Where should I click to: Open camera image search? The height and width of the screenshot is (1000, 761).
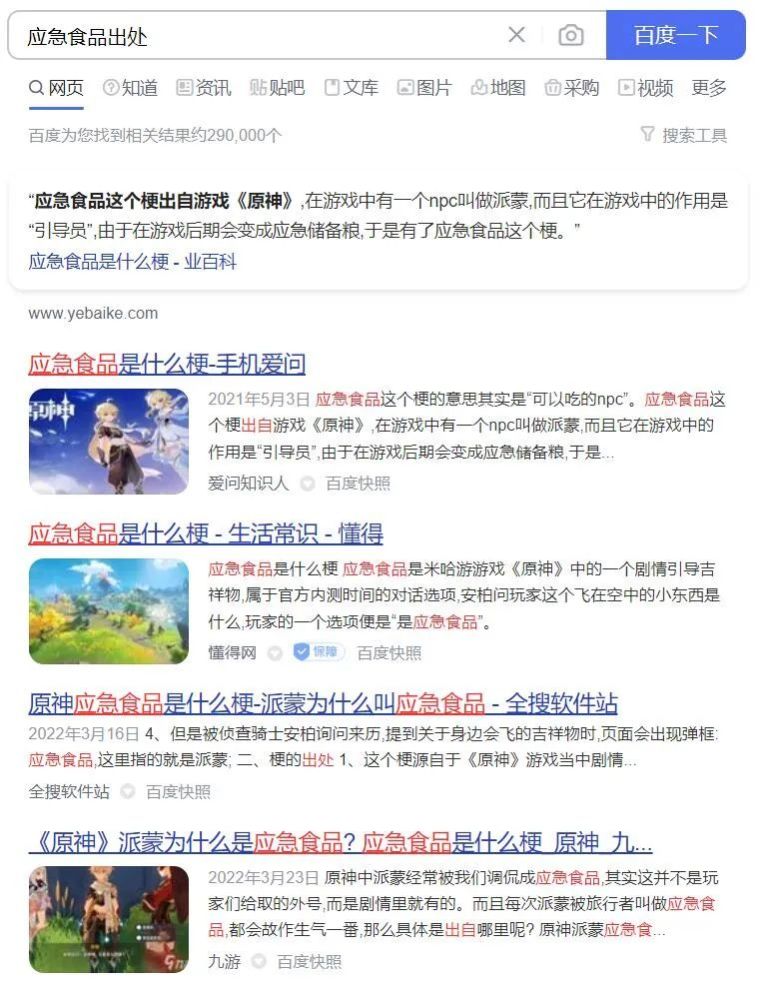pyautogui.click(x=571, y=36)
